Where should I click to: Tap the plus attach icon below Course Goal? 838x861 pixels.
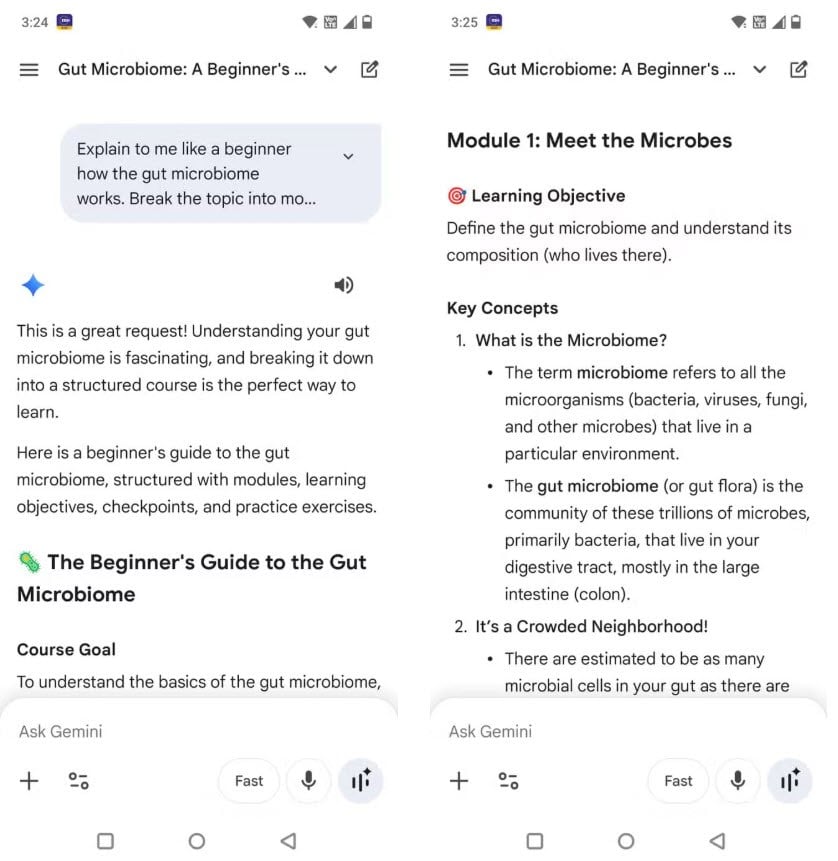(x=29, y=781)
